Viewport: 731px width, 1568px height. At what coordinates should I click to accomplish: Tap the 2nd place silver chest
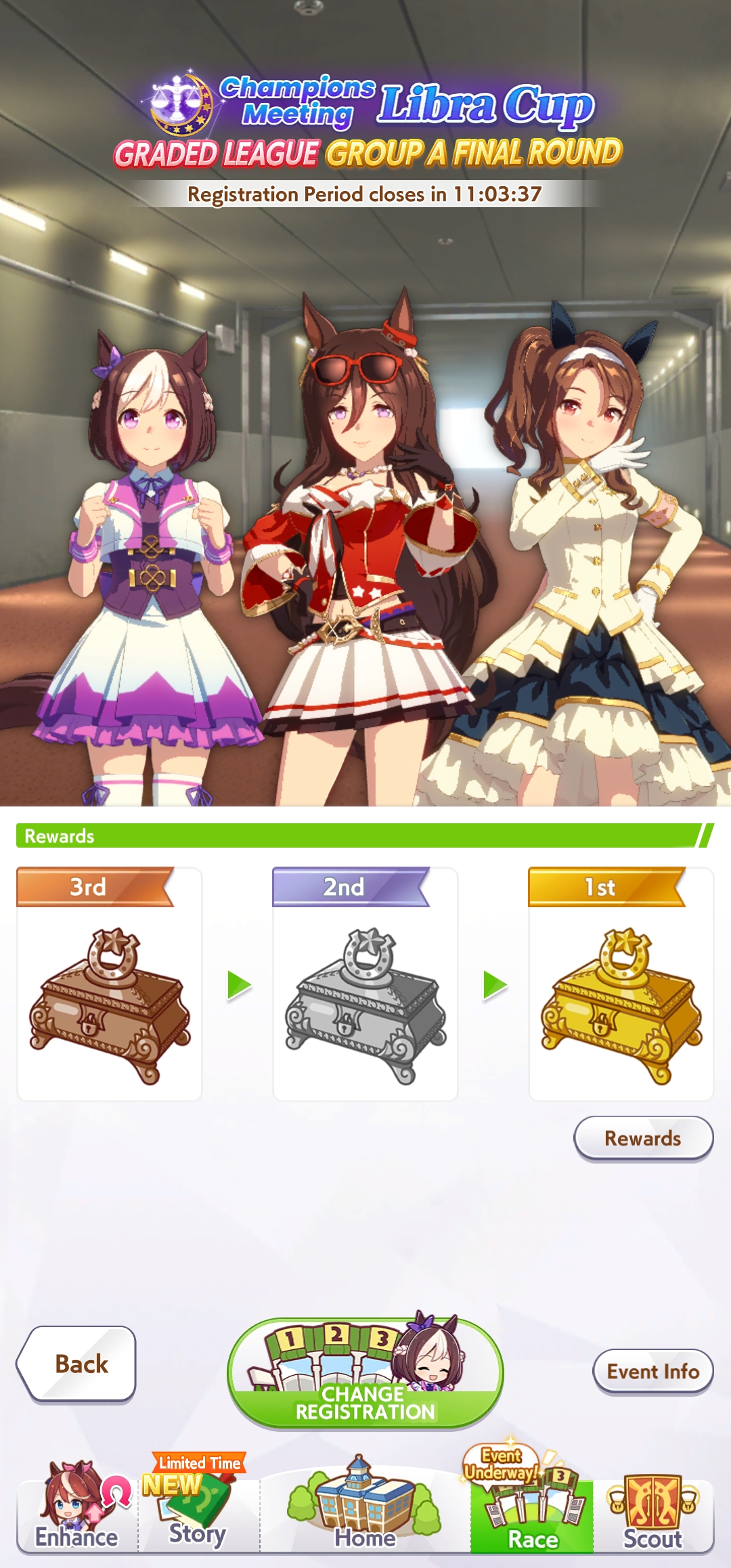click(365, 1006)
